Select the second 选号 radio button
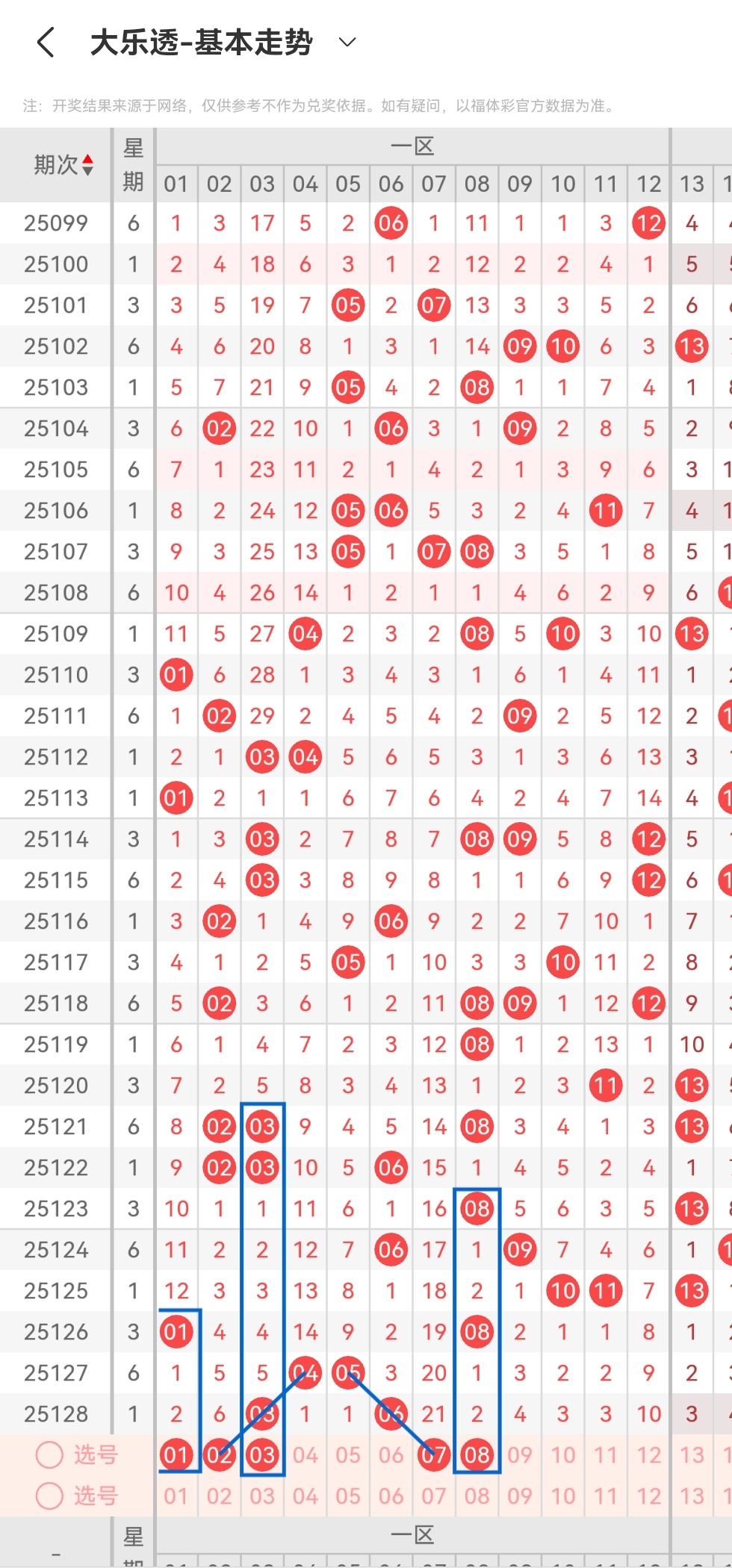This screenshot has height=1568, width=732. tap(50, 1496)
